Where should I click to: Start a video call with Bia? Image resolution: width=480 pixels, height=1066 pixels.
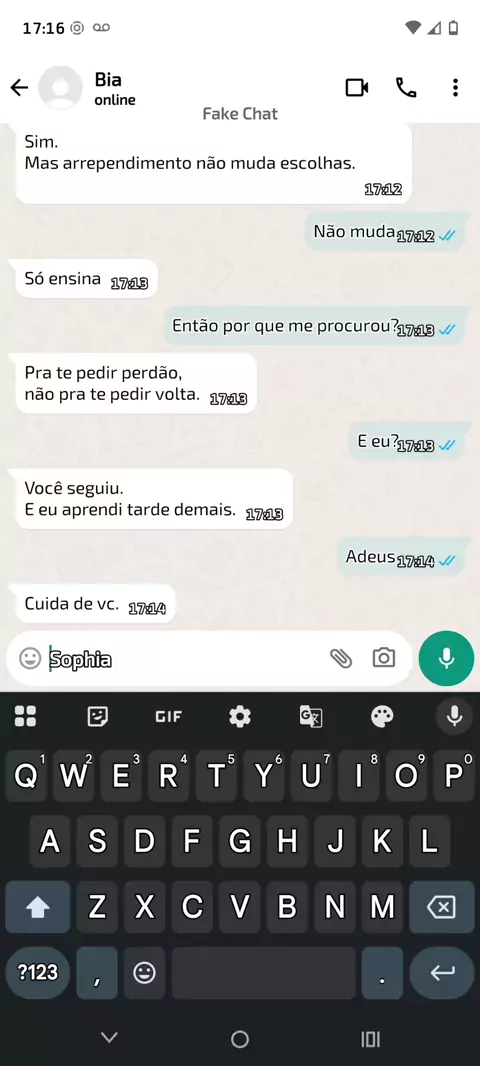(357, 88)
